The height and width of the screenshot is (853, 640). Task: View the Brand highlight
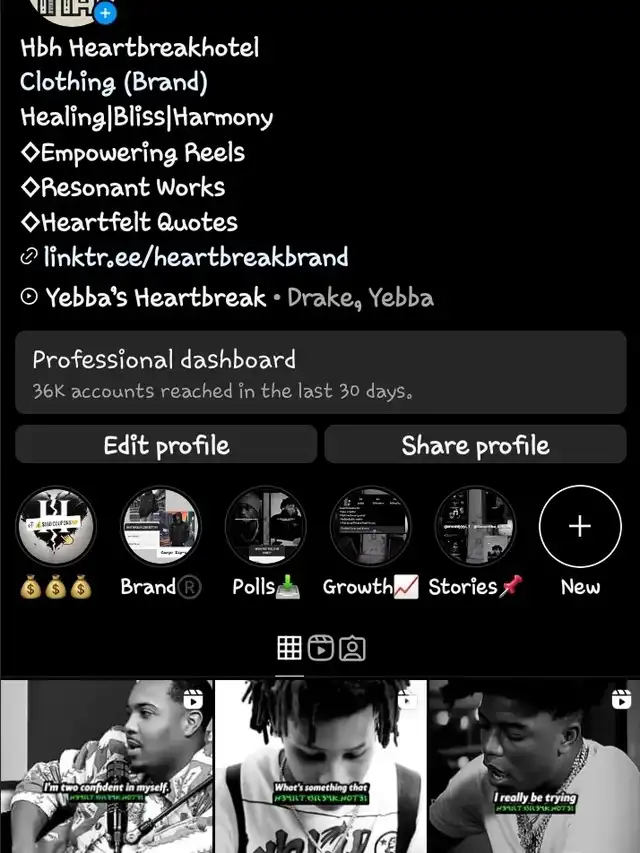160,527
